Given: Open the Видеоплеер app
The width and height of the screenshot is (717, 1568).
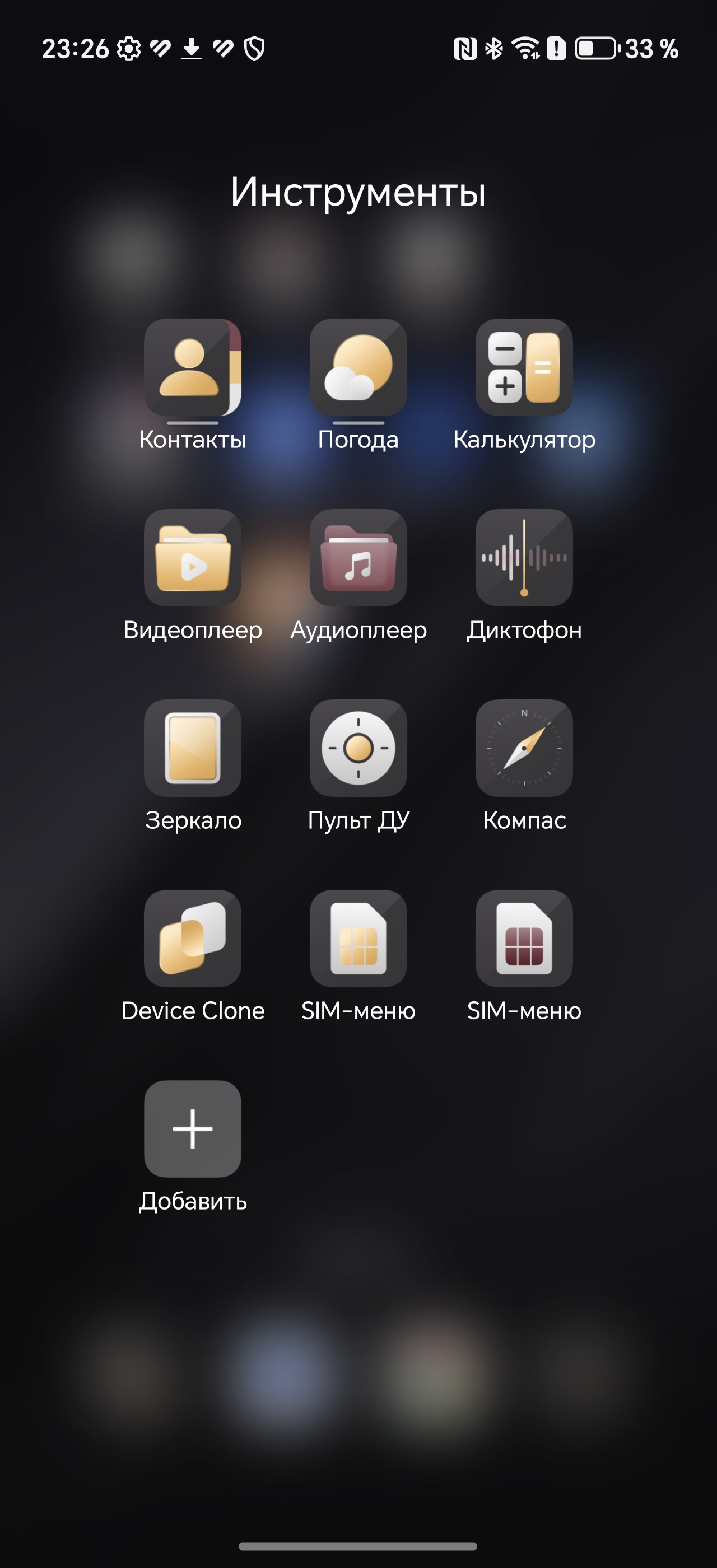Looking at the screenshot, I should (x=192, y=558).
